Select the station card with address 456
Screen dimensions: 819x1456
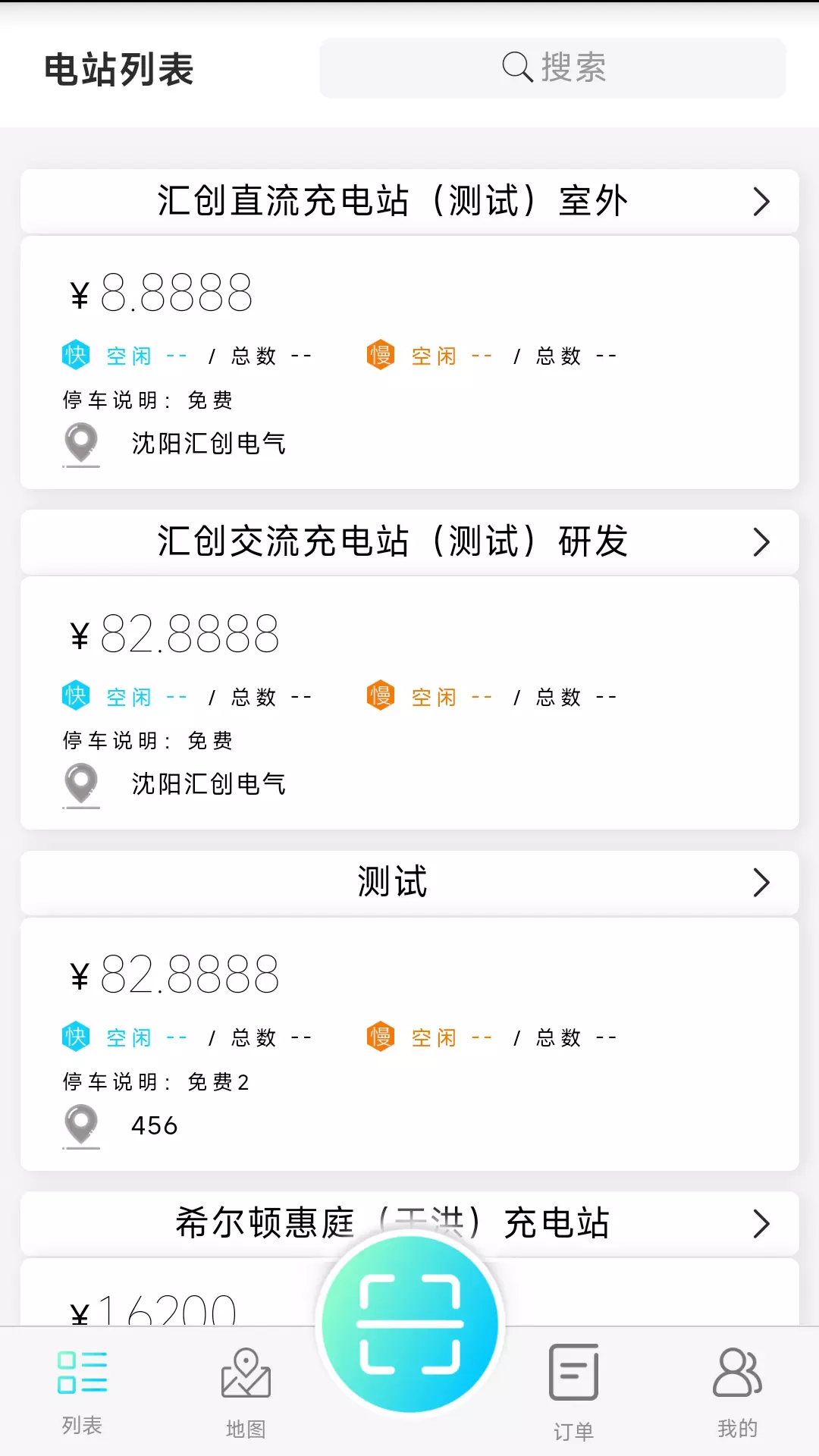point(409,1044)
